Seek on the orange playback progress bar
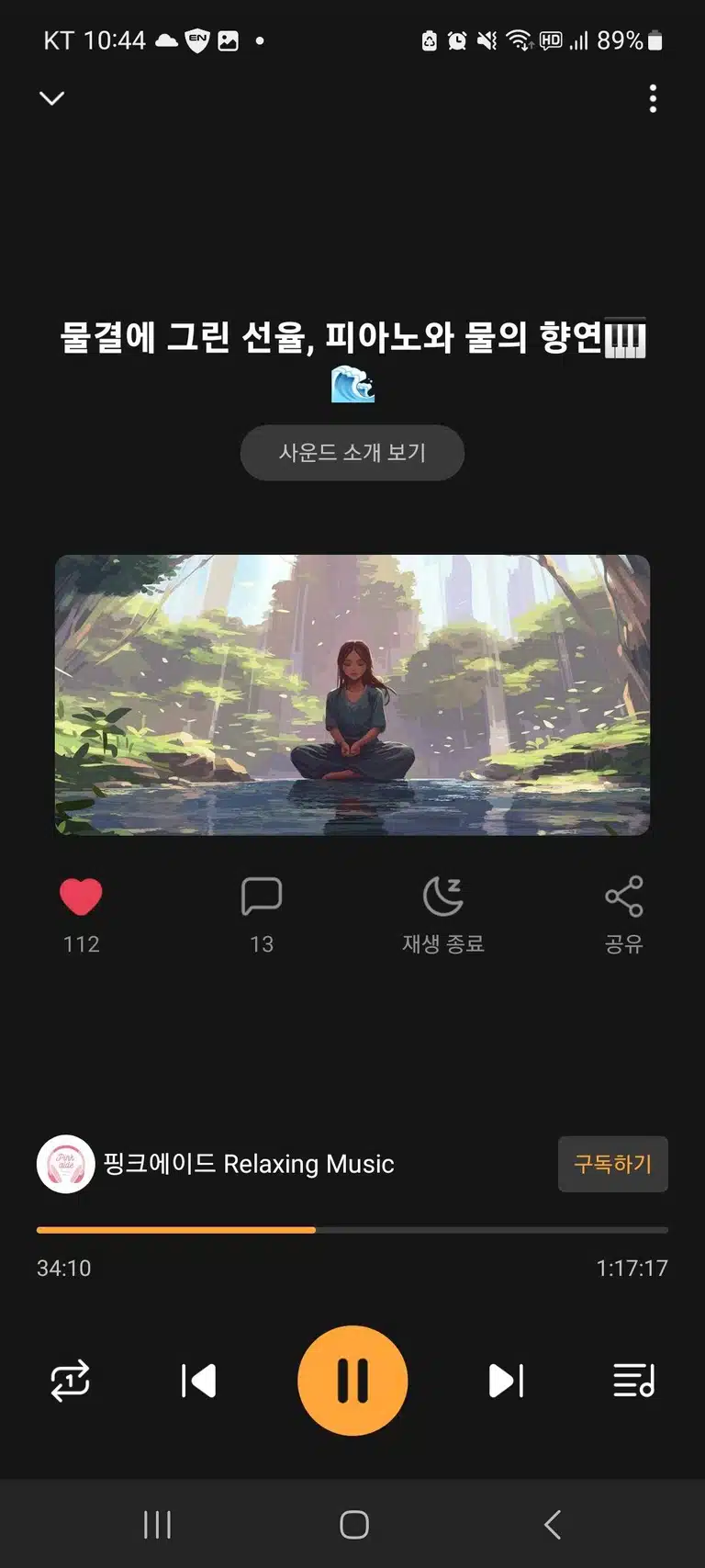This screenshot has height=1568, width=705. coord(352,1229)
